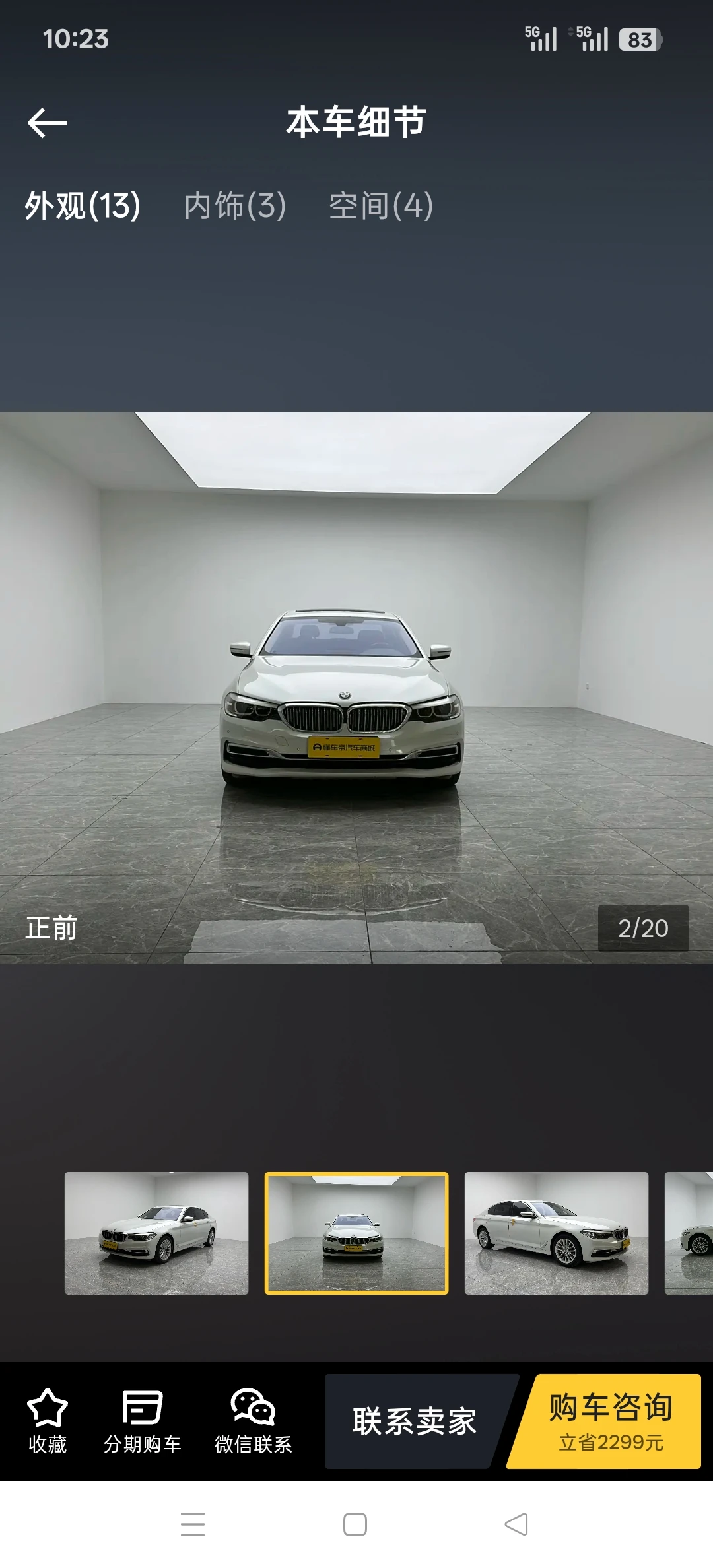Open 购车咨询 to save 2299元
Screen dimensions: 713x1568
pos(607,1421)
